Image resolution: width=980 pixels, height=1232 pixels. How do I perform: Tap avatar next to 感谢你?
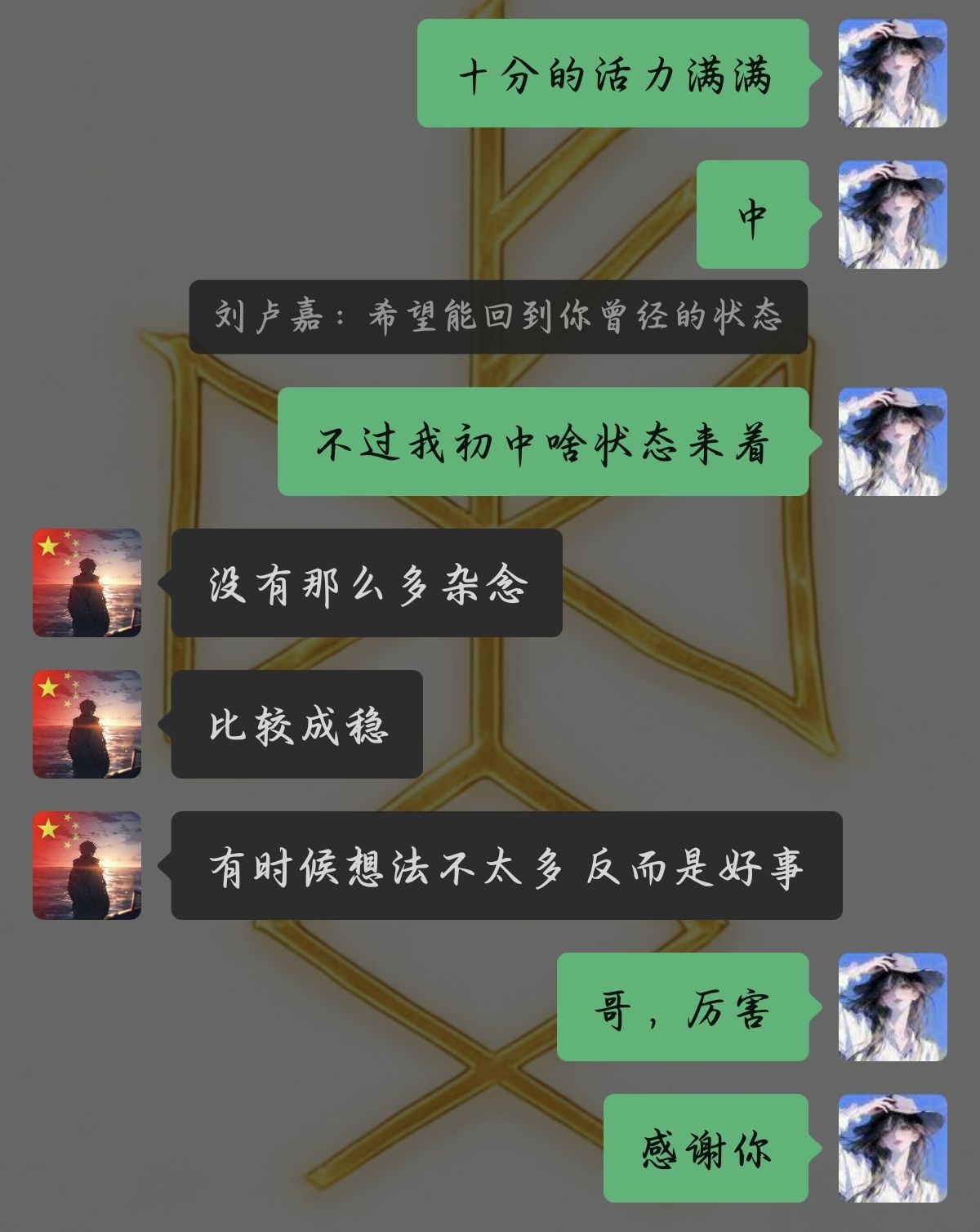coord(893,1148)
